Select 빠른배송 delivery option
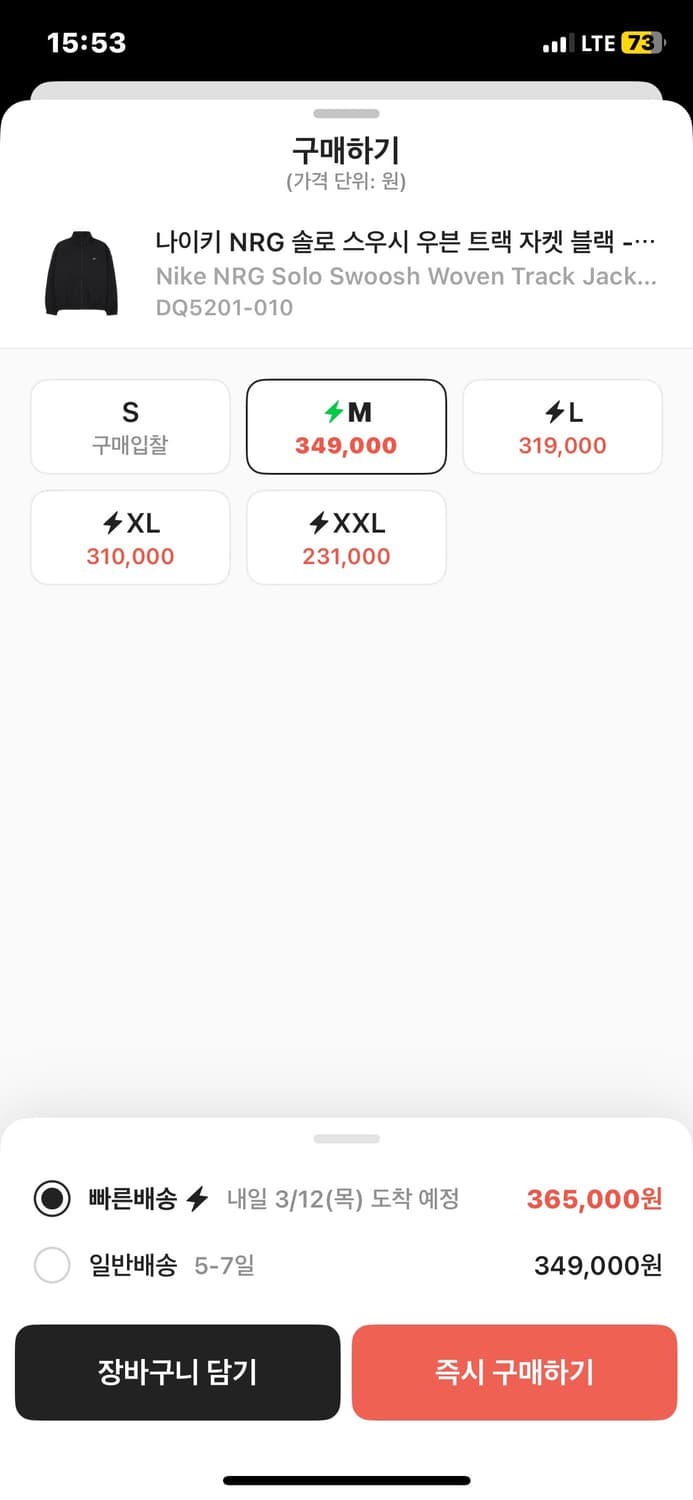The width and height of the screenshot is (693, 1500). [52, 1198]
